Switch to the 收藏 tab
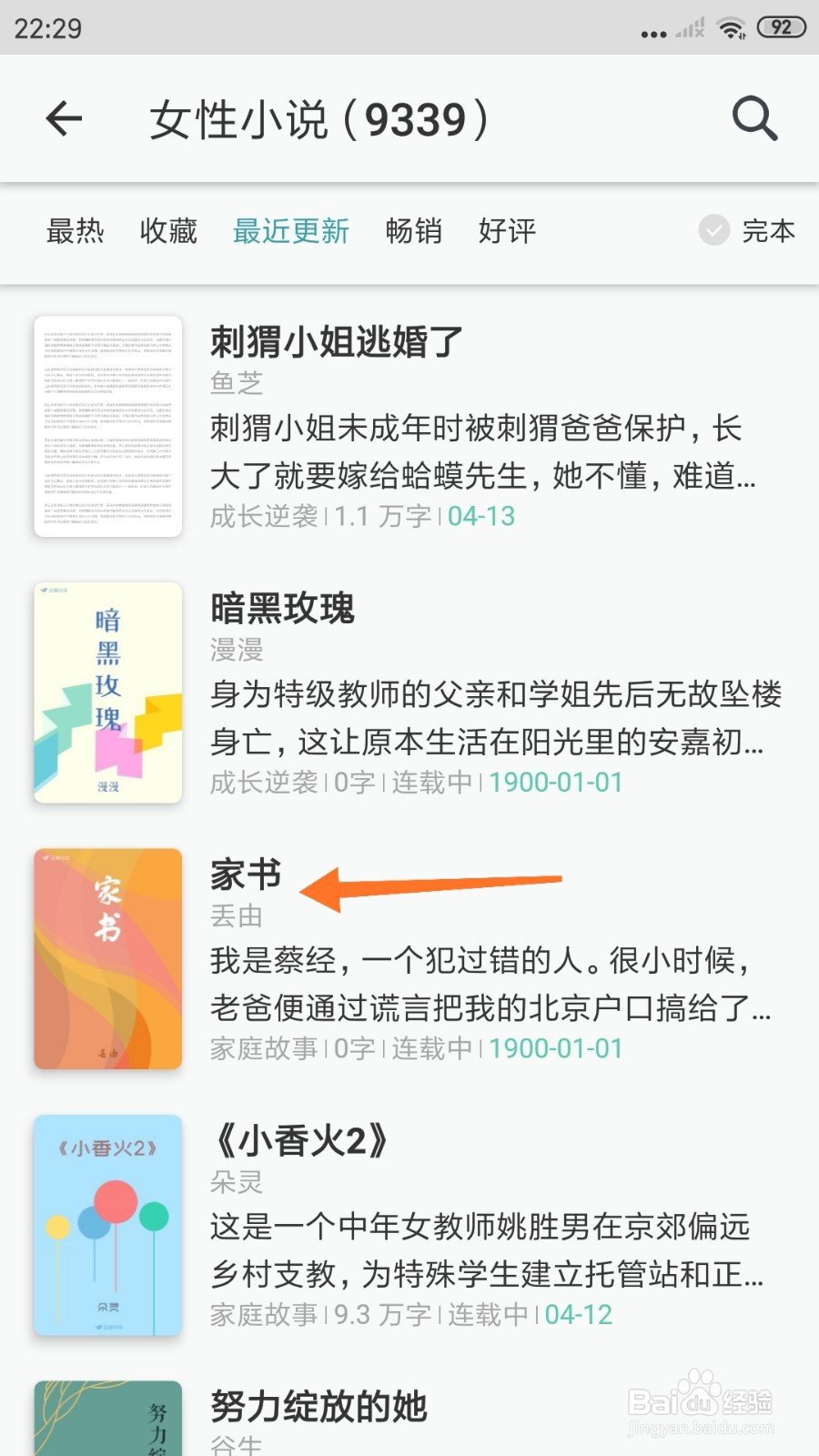This screenshot has height=1456, width=819. [167, 232]
